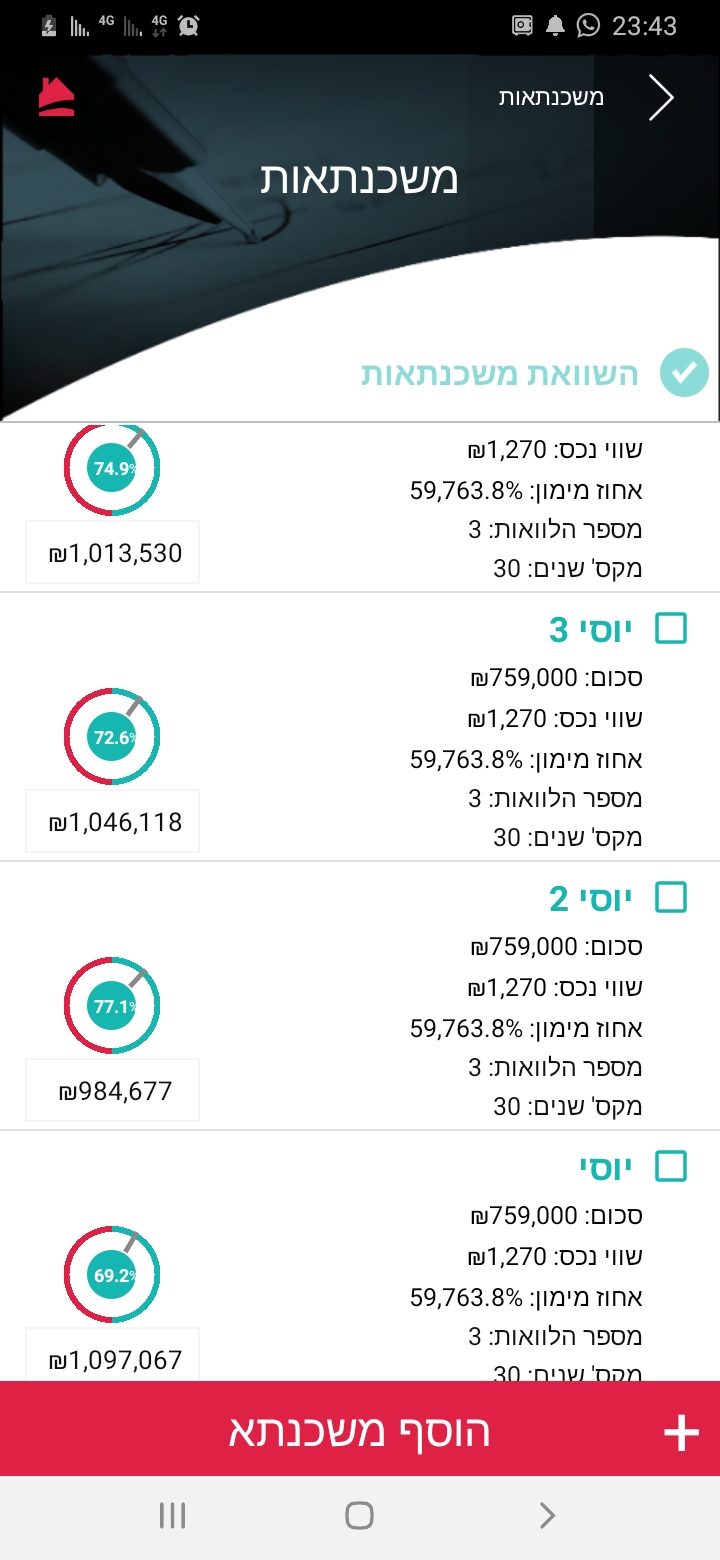The image size is (720, 1560).
Task: Open the mortgage with total ₪1,046,118
Action: (113, 822)
